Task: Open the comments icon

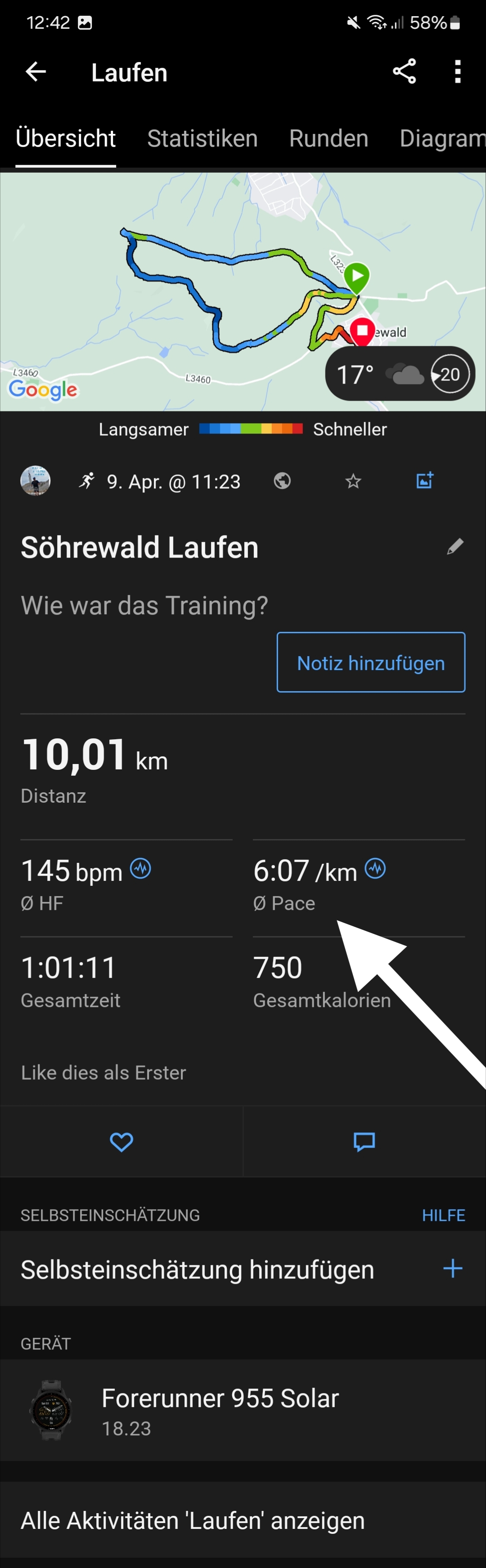Action: click(x=364, y=1141)
